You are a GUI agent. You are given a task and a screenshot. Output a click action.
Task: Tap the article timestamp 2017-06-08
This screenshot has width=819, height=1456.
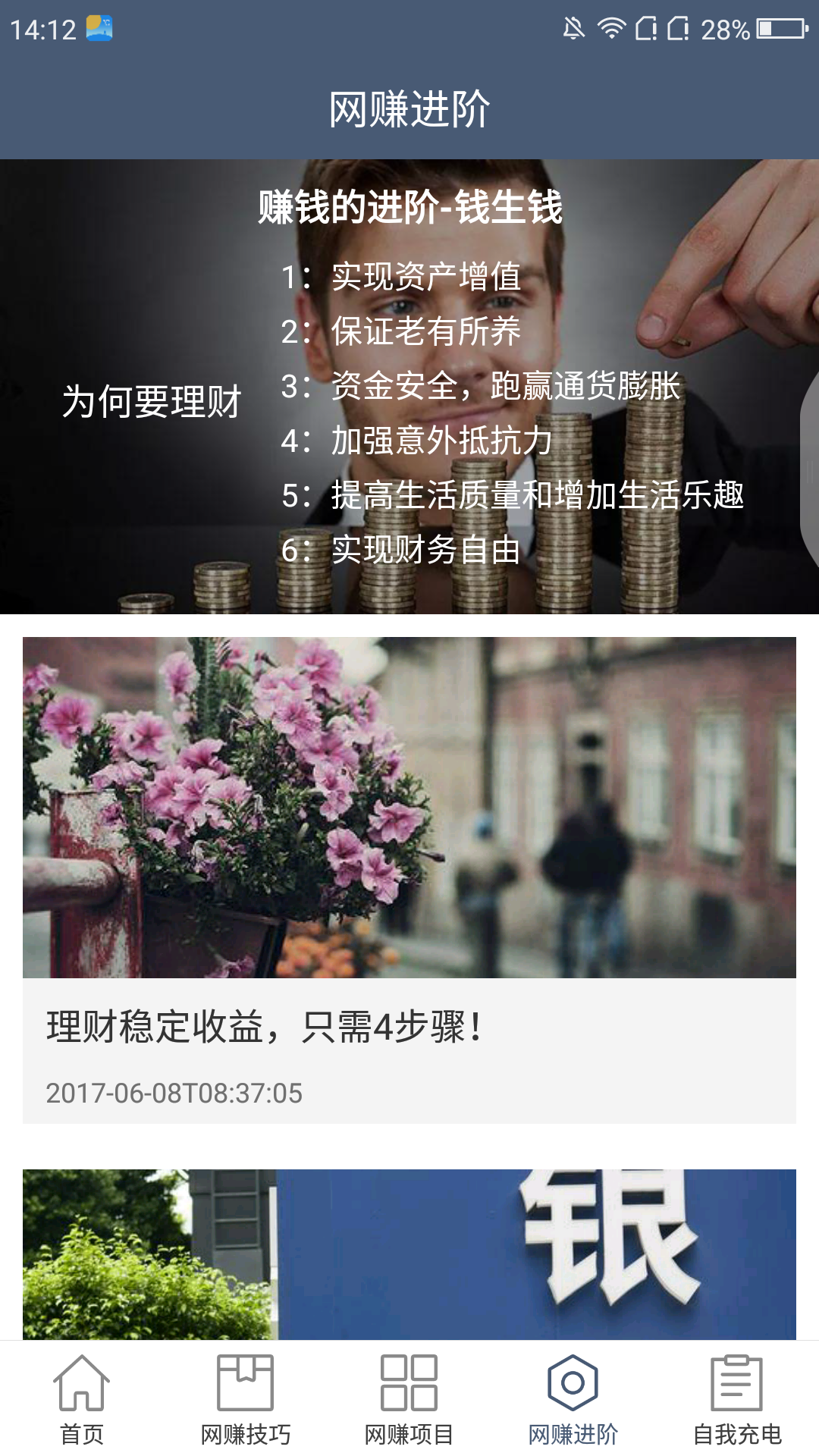[173, 1094]
